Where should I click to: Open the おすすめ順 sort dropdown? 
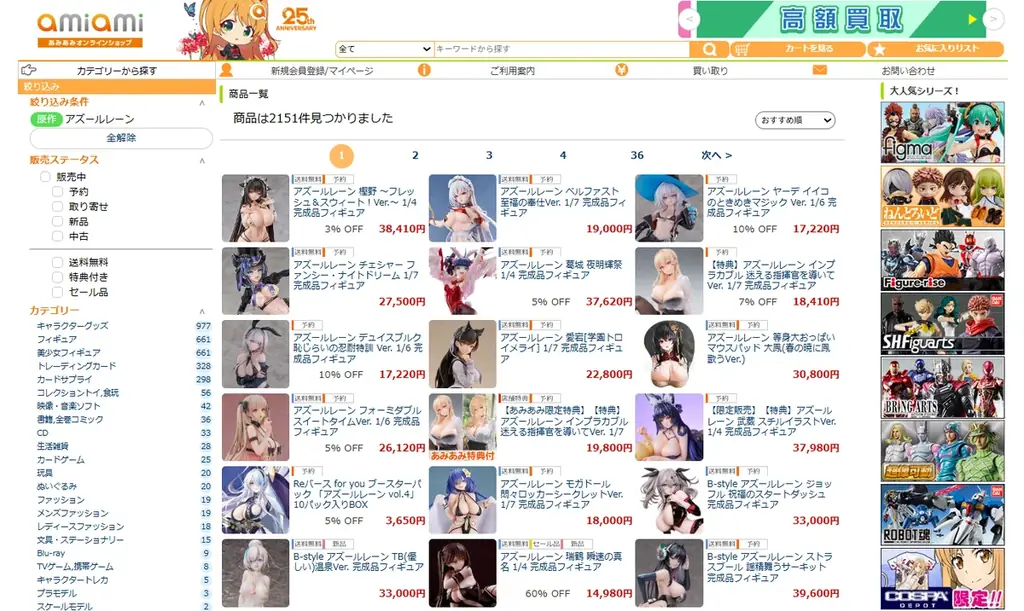(x=794, y=120)
